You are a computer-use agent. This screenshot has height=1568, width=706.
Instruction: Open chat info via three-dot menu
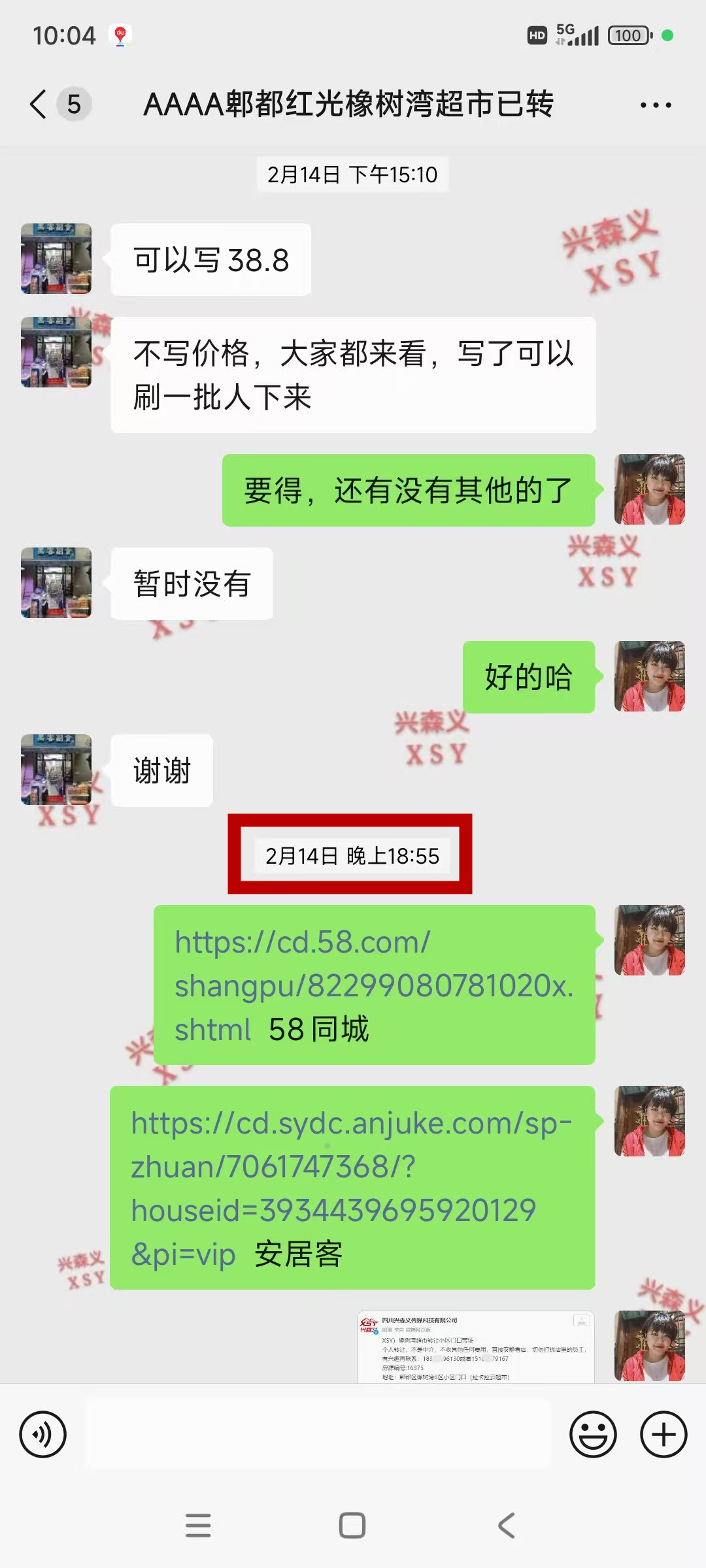coord(655,105)
